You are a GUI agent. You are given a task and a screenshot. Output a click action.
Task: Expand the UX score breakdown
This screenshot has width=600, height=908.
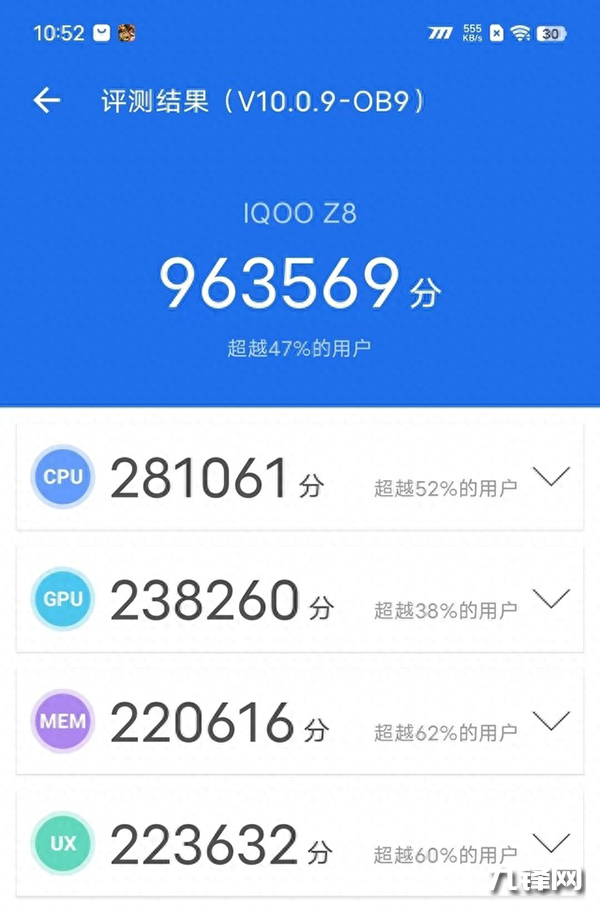tap(551, 842)
